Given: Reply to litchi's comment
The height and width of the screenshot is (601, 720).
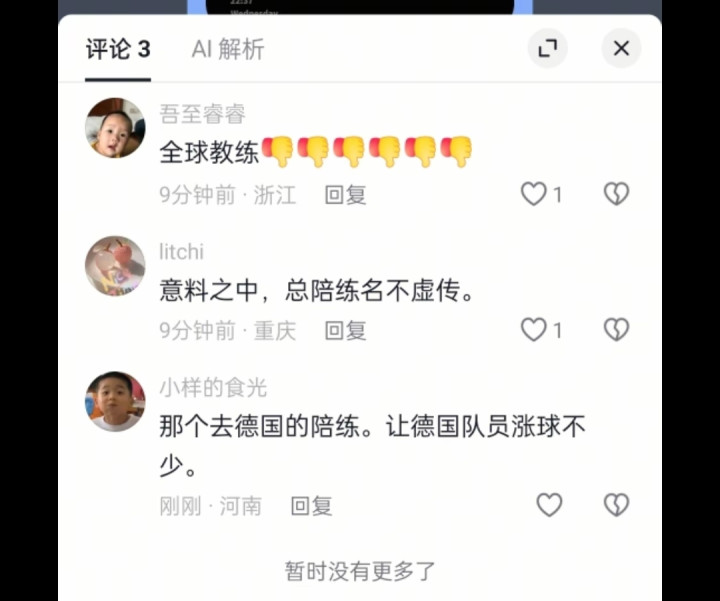Looking at the screenshot, I should click(346, 330).
